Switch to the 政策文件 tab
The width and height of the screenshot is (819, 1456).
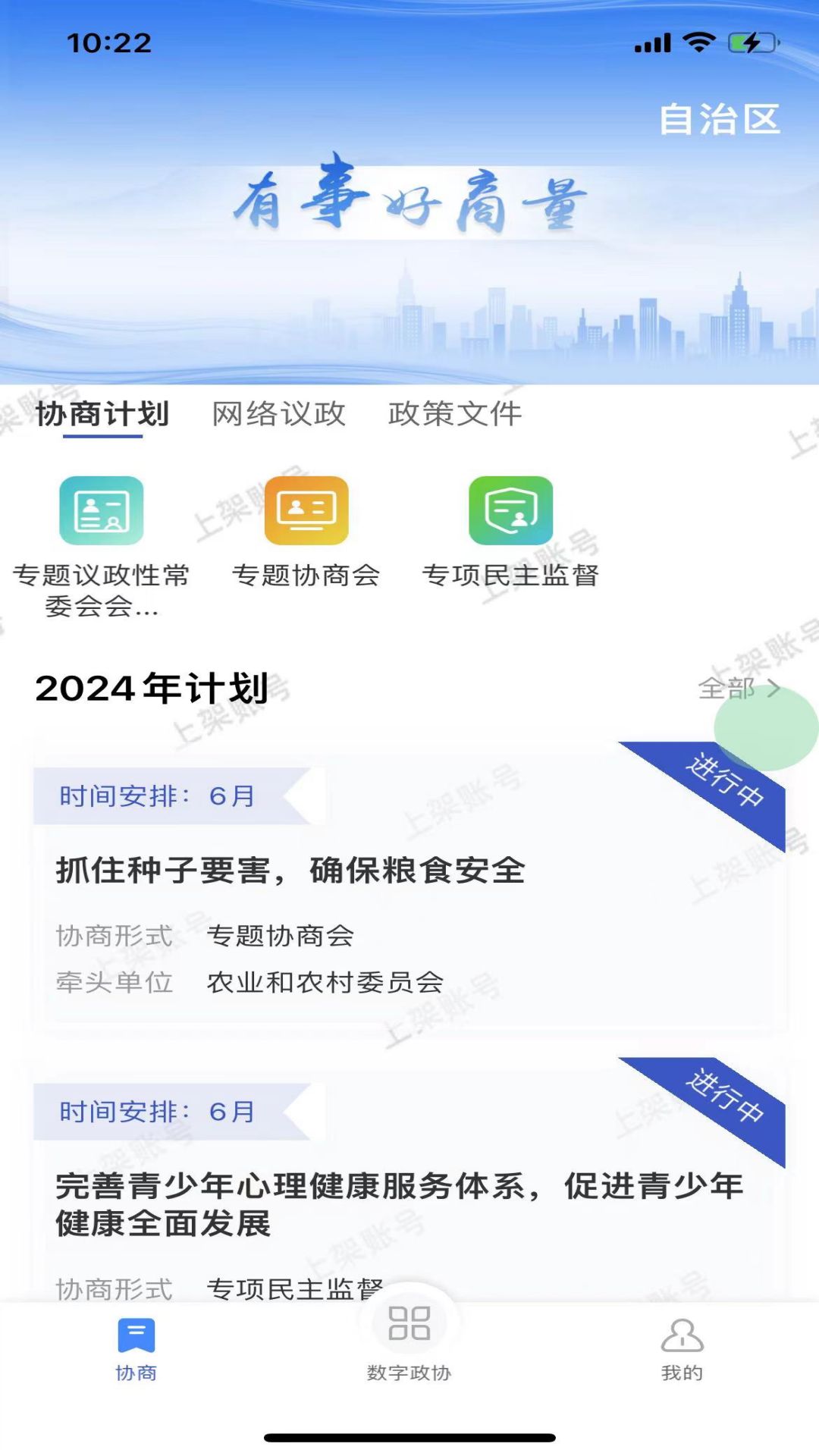(455, 413)
